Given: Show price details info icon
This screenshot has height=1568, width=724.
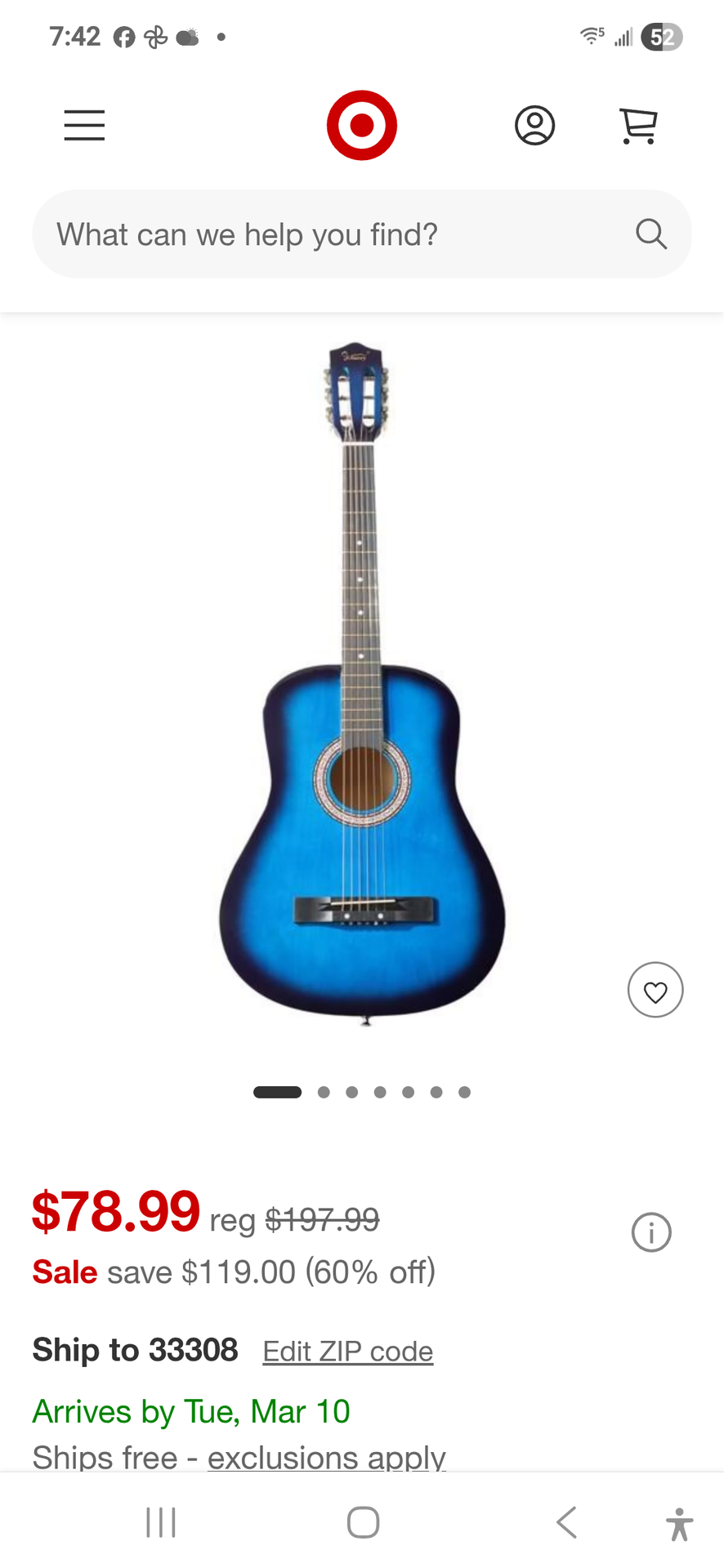Looking at the screenshot, I should click(x=651, y=1232).
